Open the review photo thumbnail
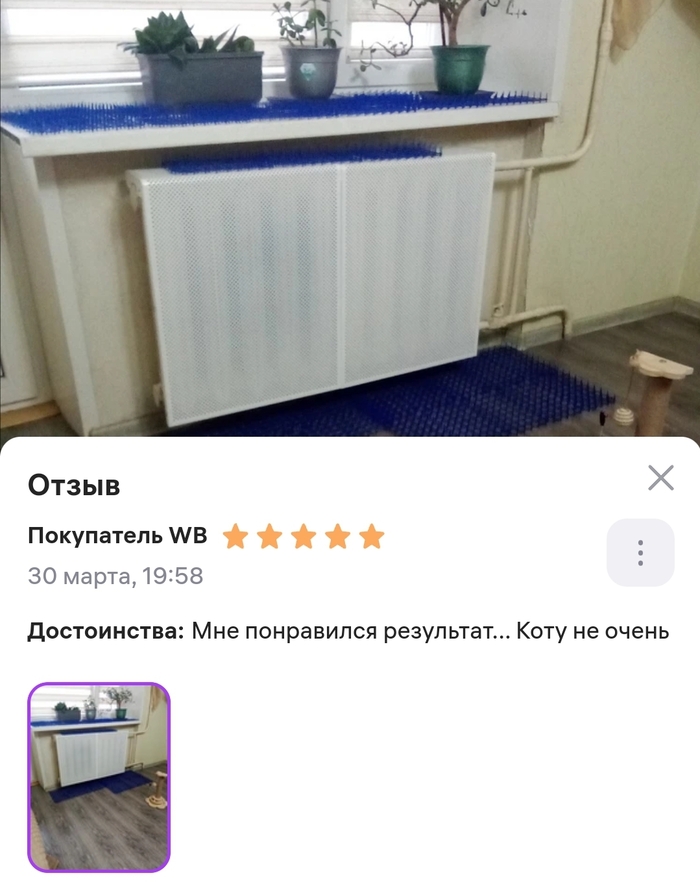The image size is (700, 882). [99, 777]
